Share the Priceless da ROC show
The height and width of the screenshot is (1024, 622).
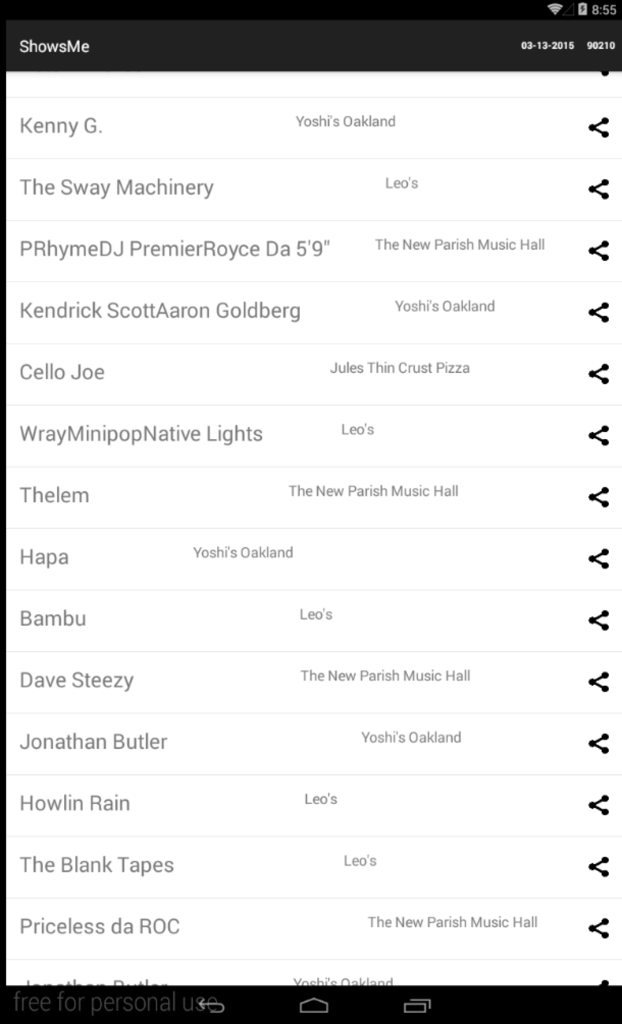(598, 928)
